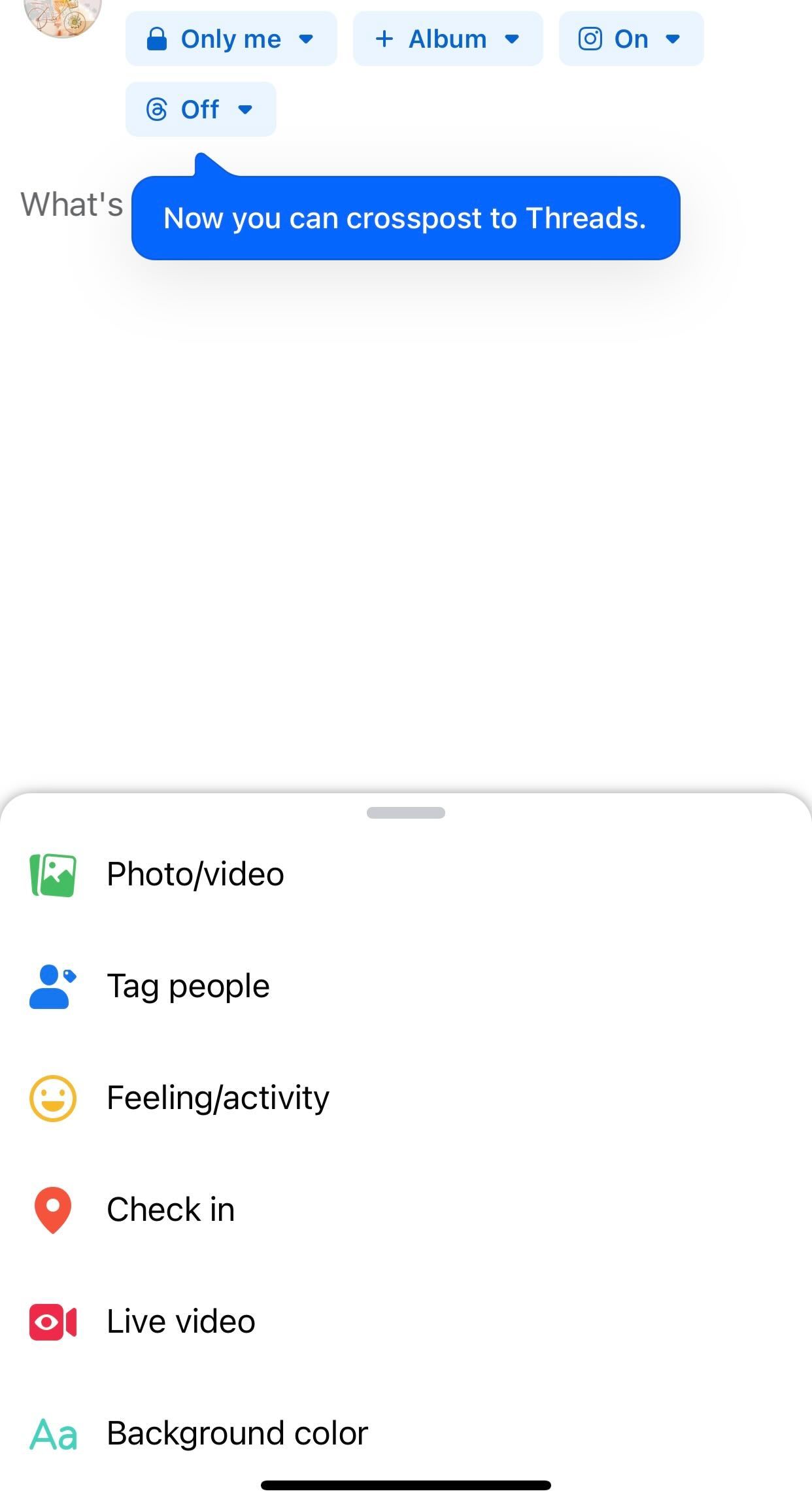Screen dimensions: 812x1506
Task: Open Tag people
Action: [x=188, y=986]
